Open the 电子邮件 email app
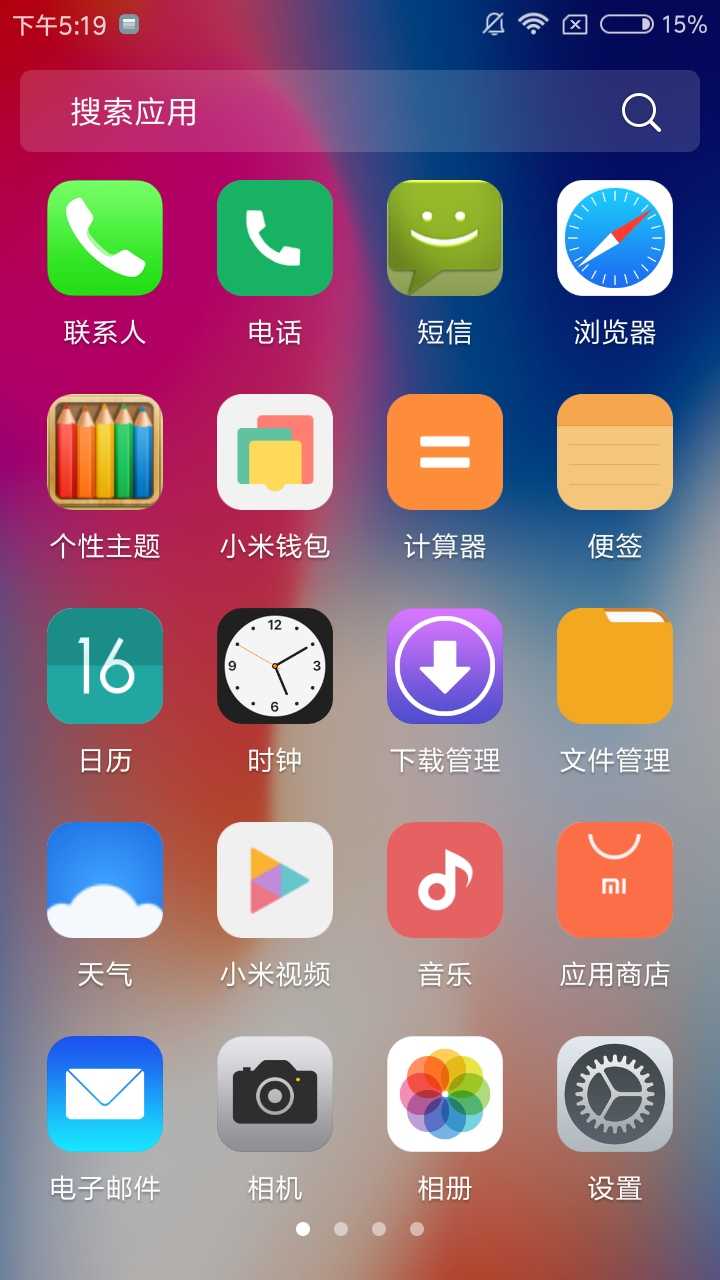Screen dimensions: 720x1280 point(105,1094)
